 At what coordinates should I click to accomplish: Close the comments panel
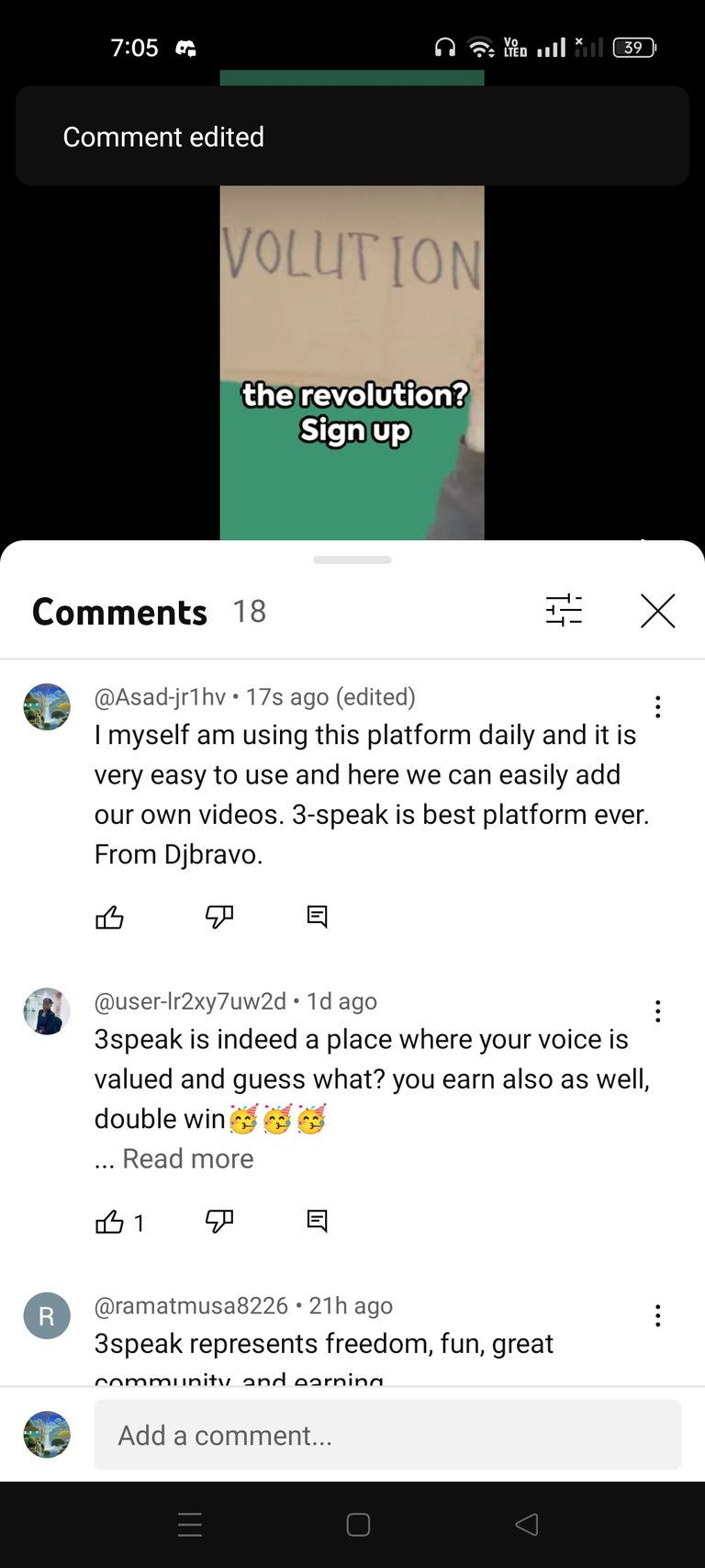click(x=657, y=611)
